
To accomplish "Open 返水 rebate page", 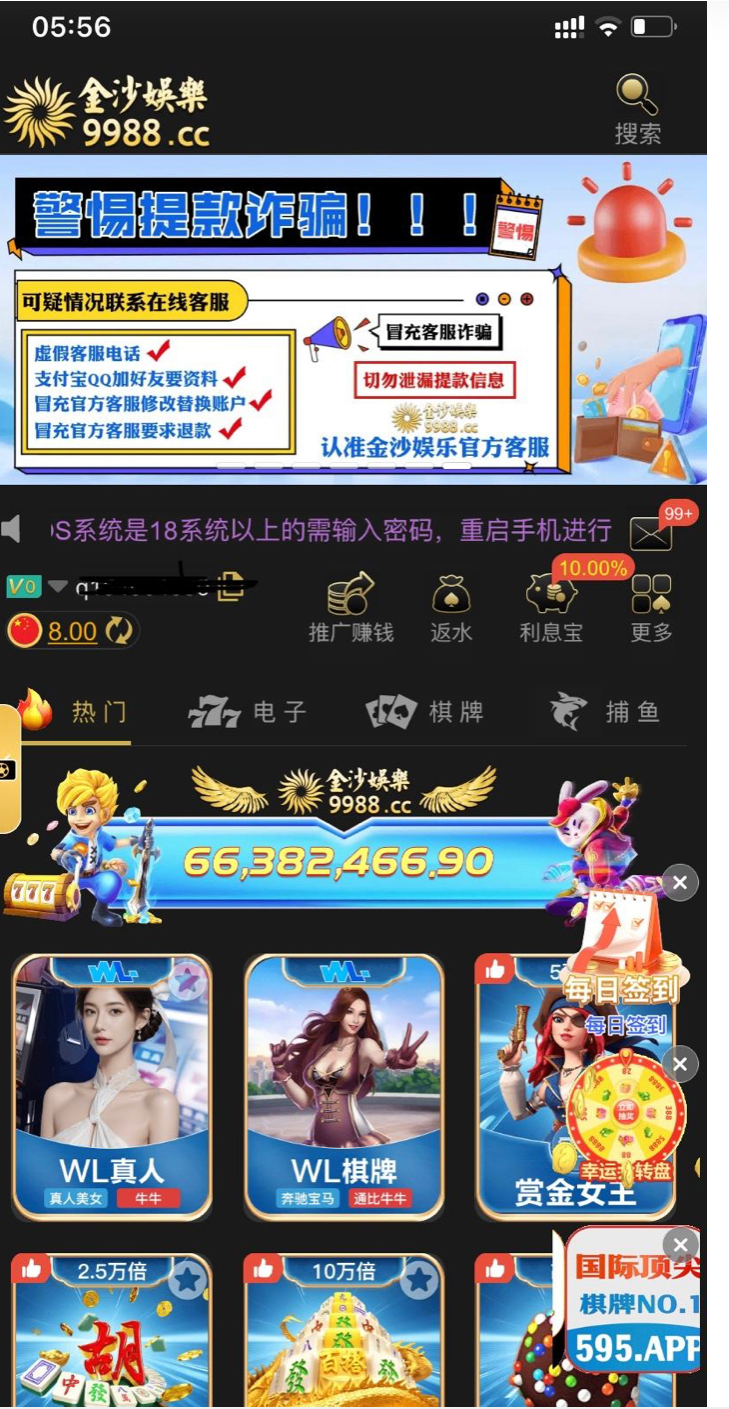I will tap(451, 608).
